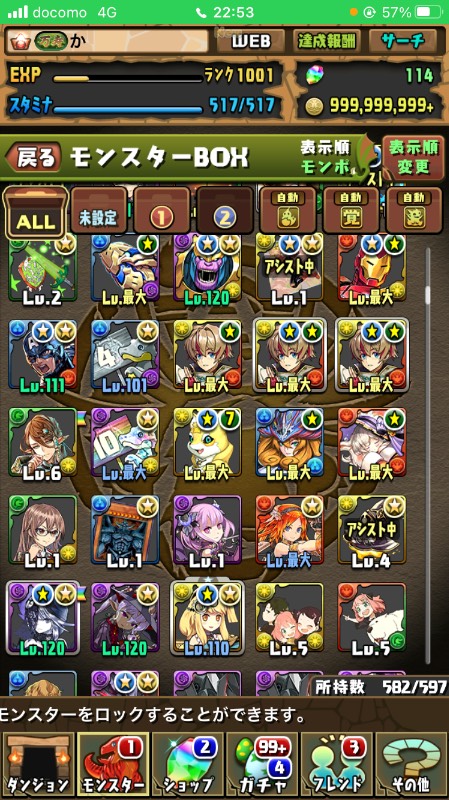Select the ALL box tab
The height and width of the screenshot is (800, 449).
35,213
